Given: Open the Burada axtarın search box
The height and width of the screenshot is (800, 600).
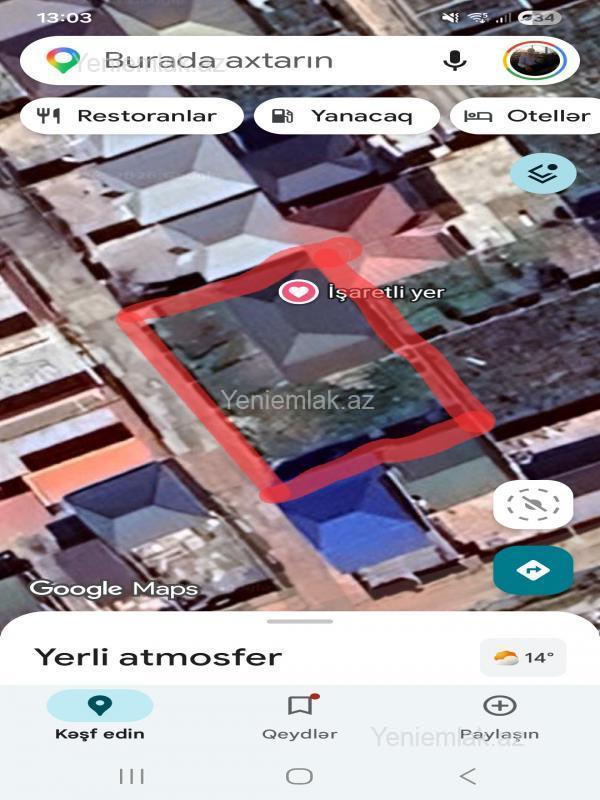Looking at the screenshot, I should pyautogui.click(x=250, y=61).
